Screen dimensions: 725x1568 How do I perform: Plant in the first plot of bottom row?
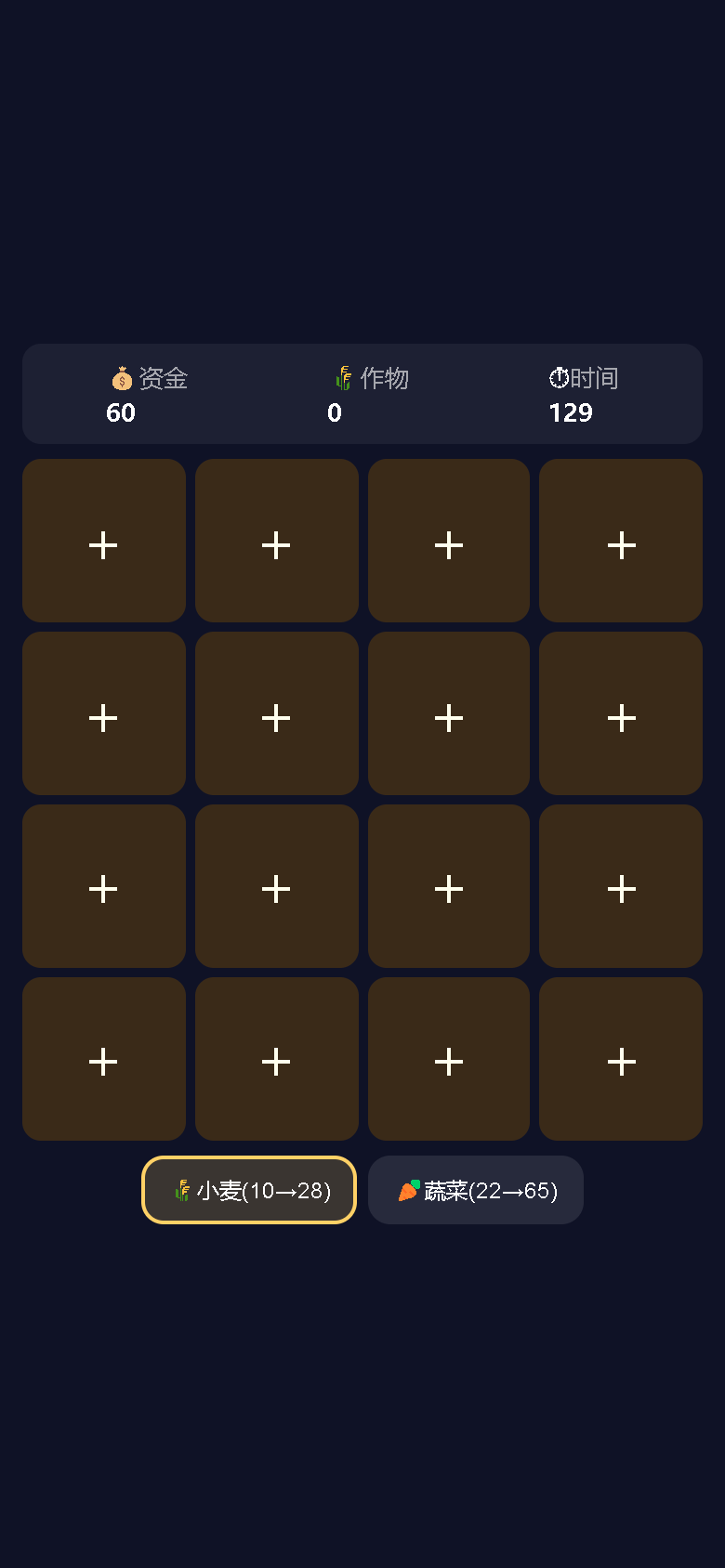tap(104, 1059)
